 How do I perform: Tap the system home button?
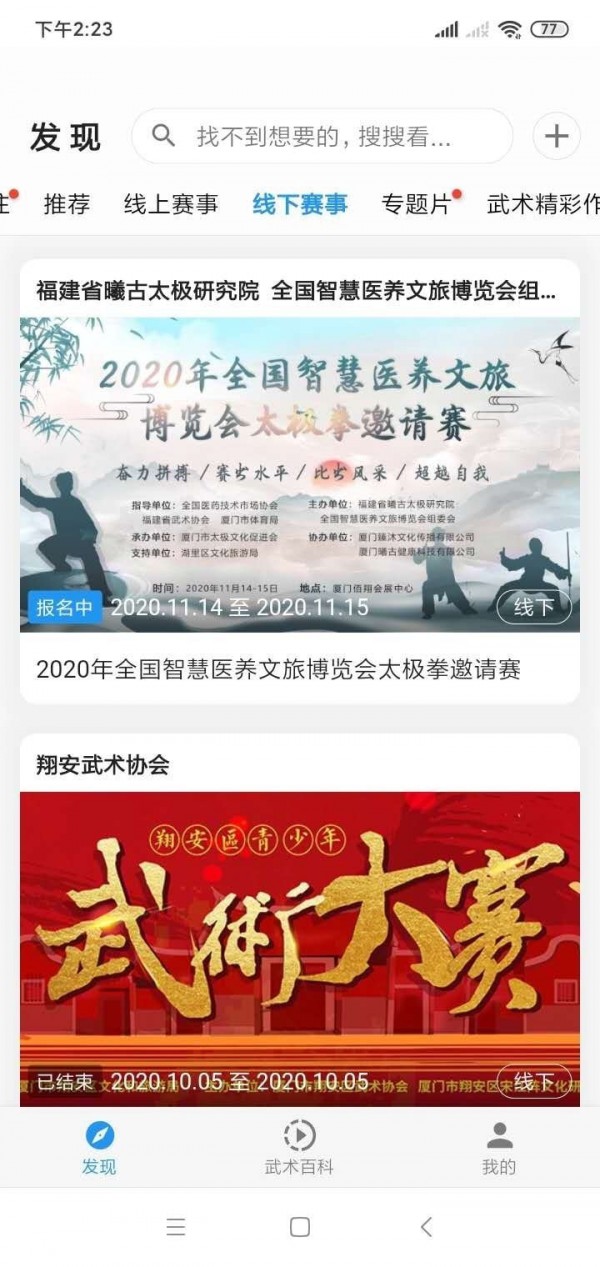click(299, 1227)
